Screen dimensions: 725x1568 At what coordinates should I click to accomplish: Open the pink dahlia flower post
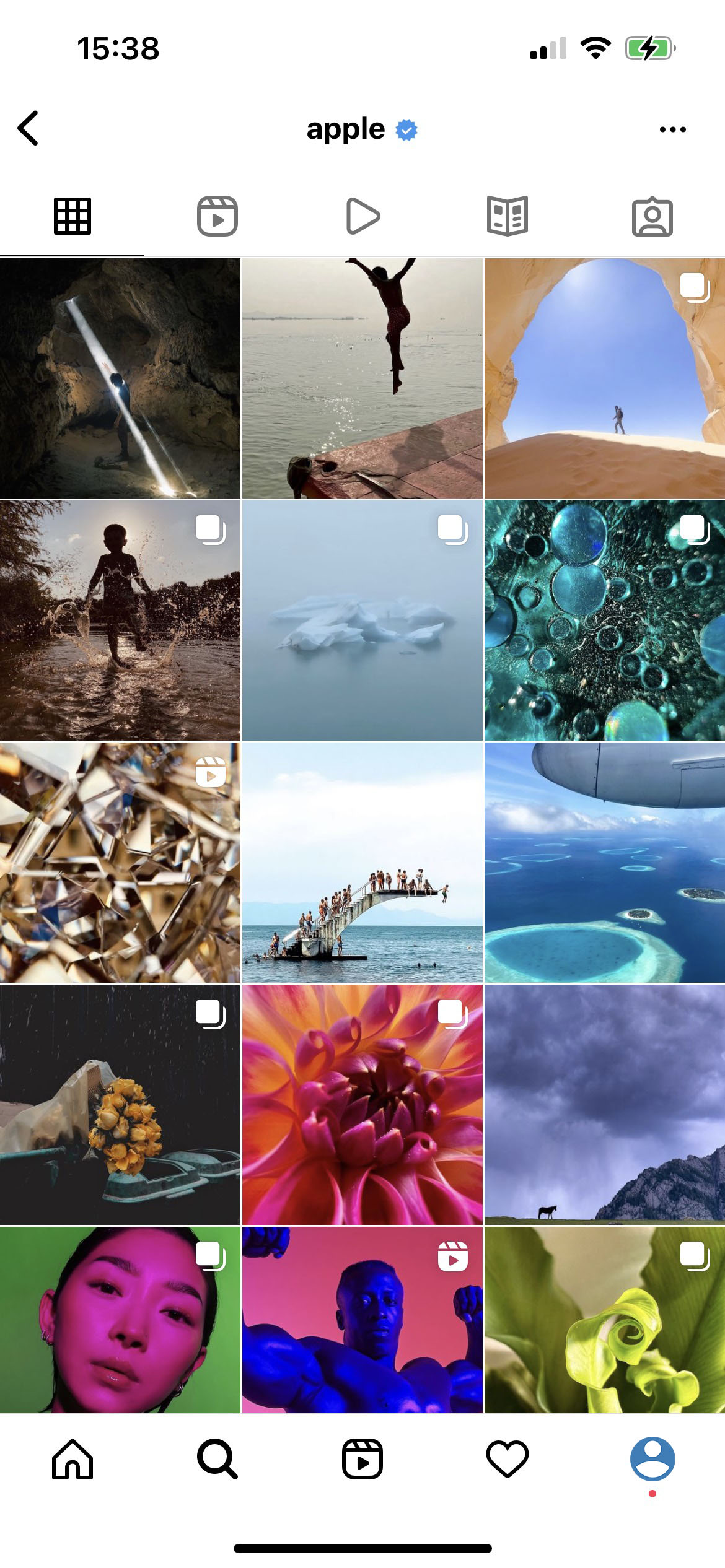(362, 1105)
